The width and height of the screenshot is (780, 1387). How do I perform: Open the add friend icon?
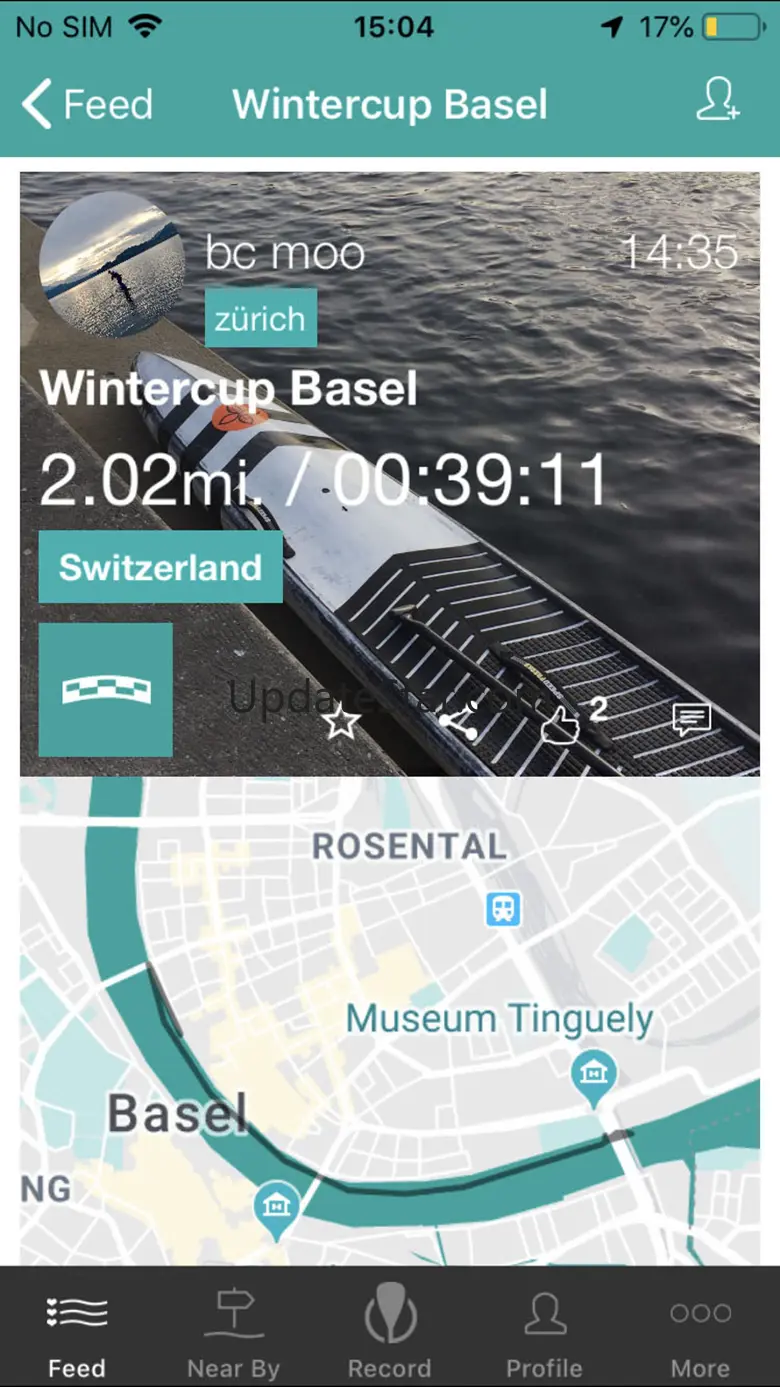717,101
